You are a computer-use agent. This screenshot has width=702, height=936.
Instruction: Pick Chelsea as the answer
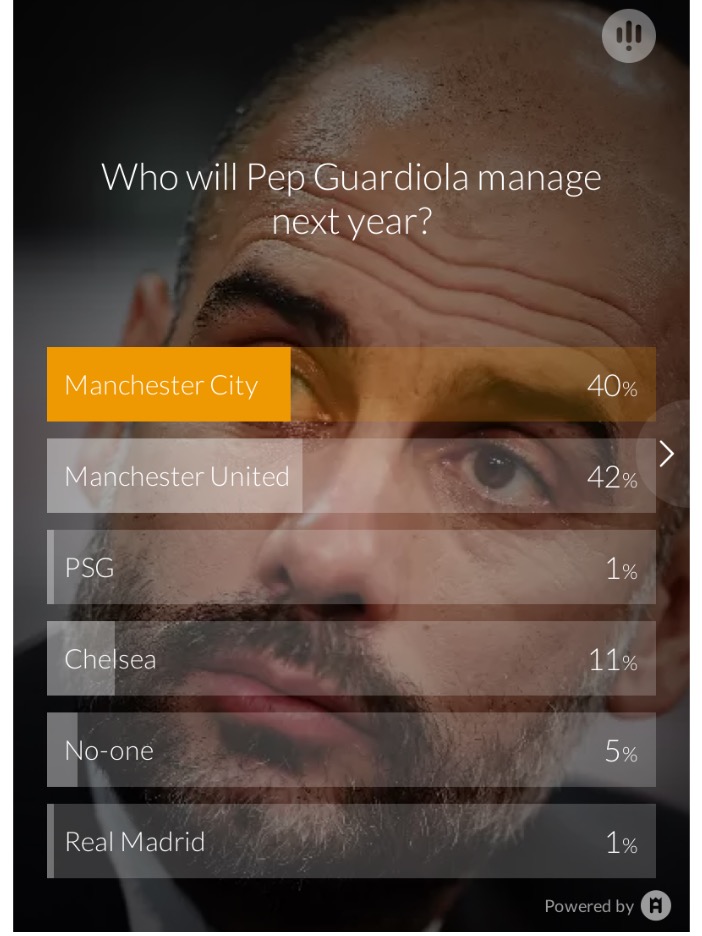pos(350,659)
